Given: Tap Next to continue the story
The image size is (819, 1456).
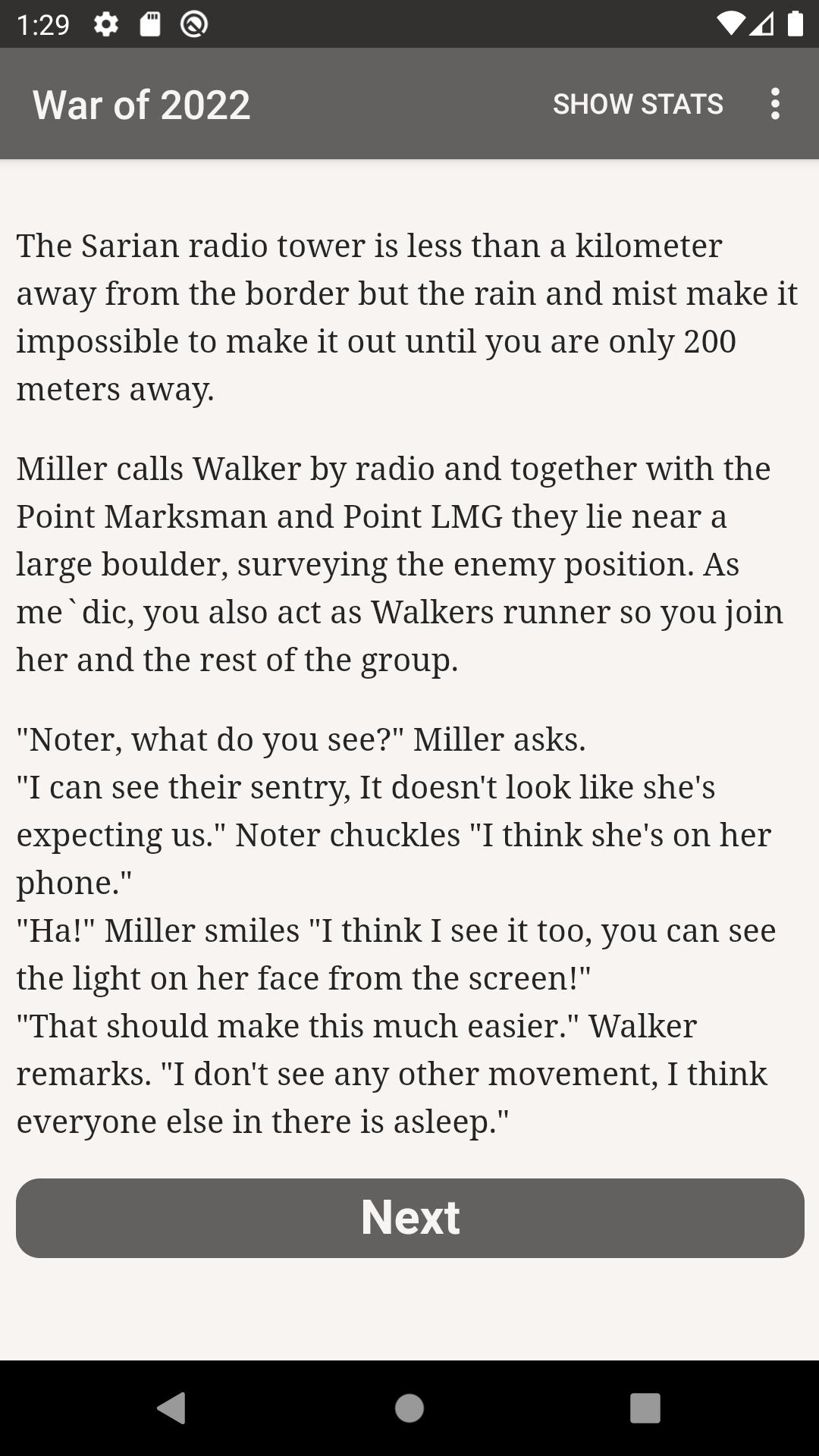Looking at the screenshot, I should (x=409, y=1218).
